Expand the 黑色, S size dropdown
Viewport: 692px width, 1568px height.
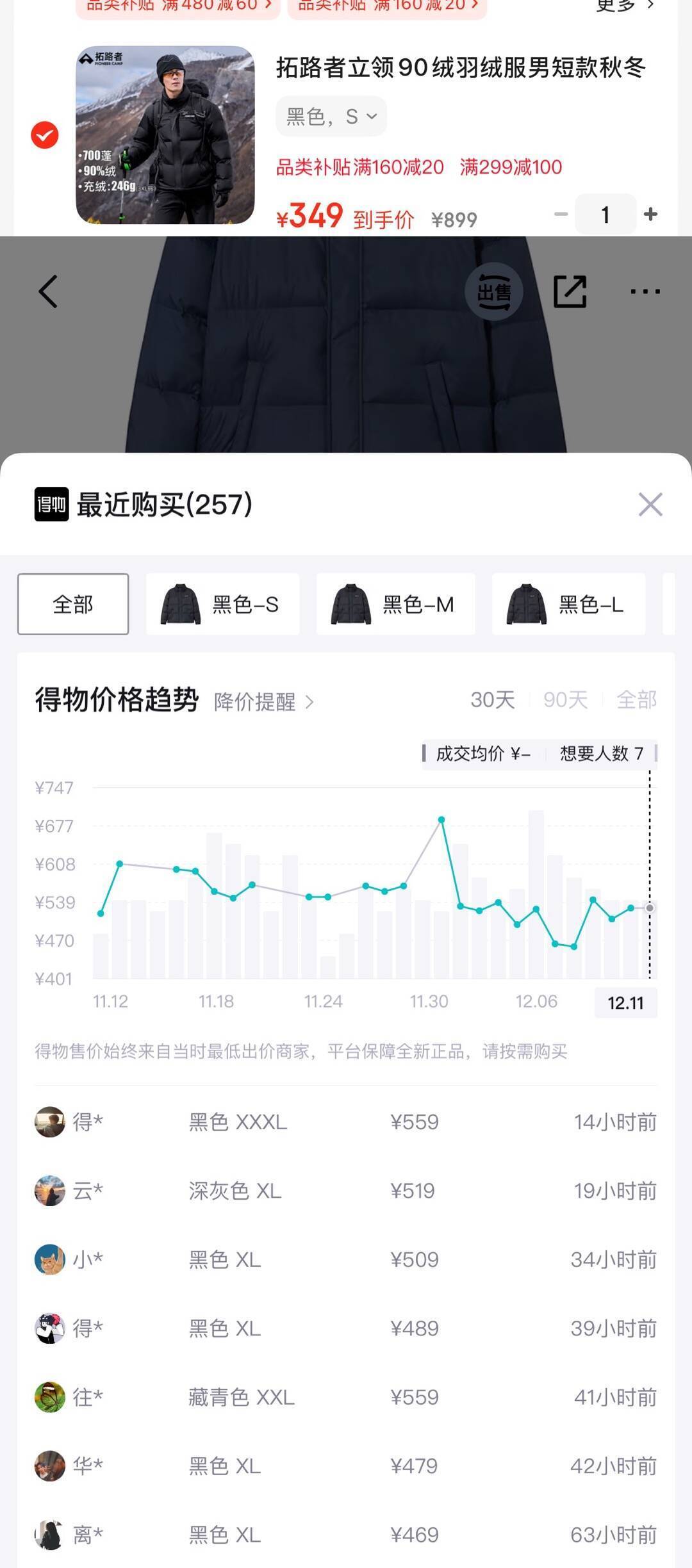click(x=331, y=117)
